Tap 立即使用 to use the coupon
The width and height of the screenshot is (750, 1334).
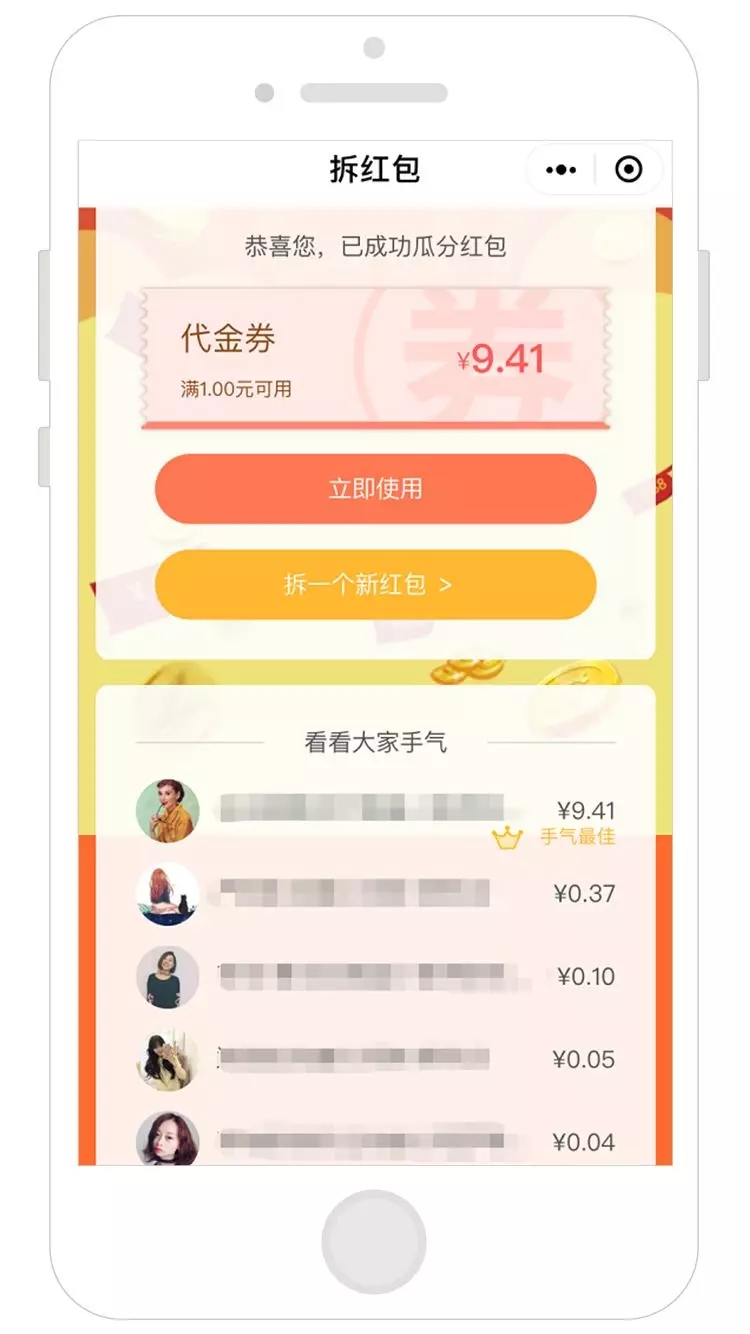coord(375,489)
